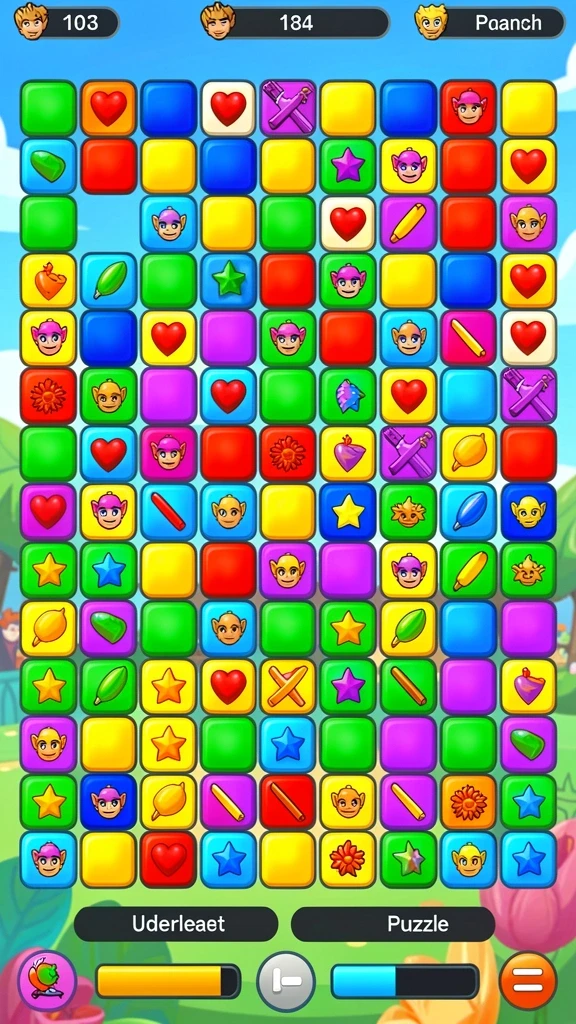Viewport: 576px width, 1024px height.
Task: Tap the gray round center button
Action: pyautogui.click(x=286, y=981)
